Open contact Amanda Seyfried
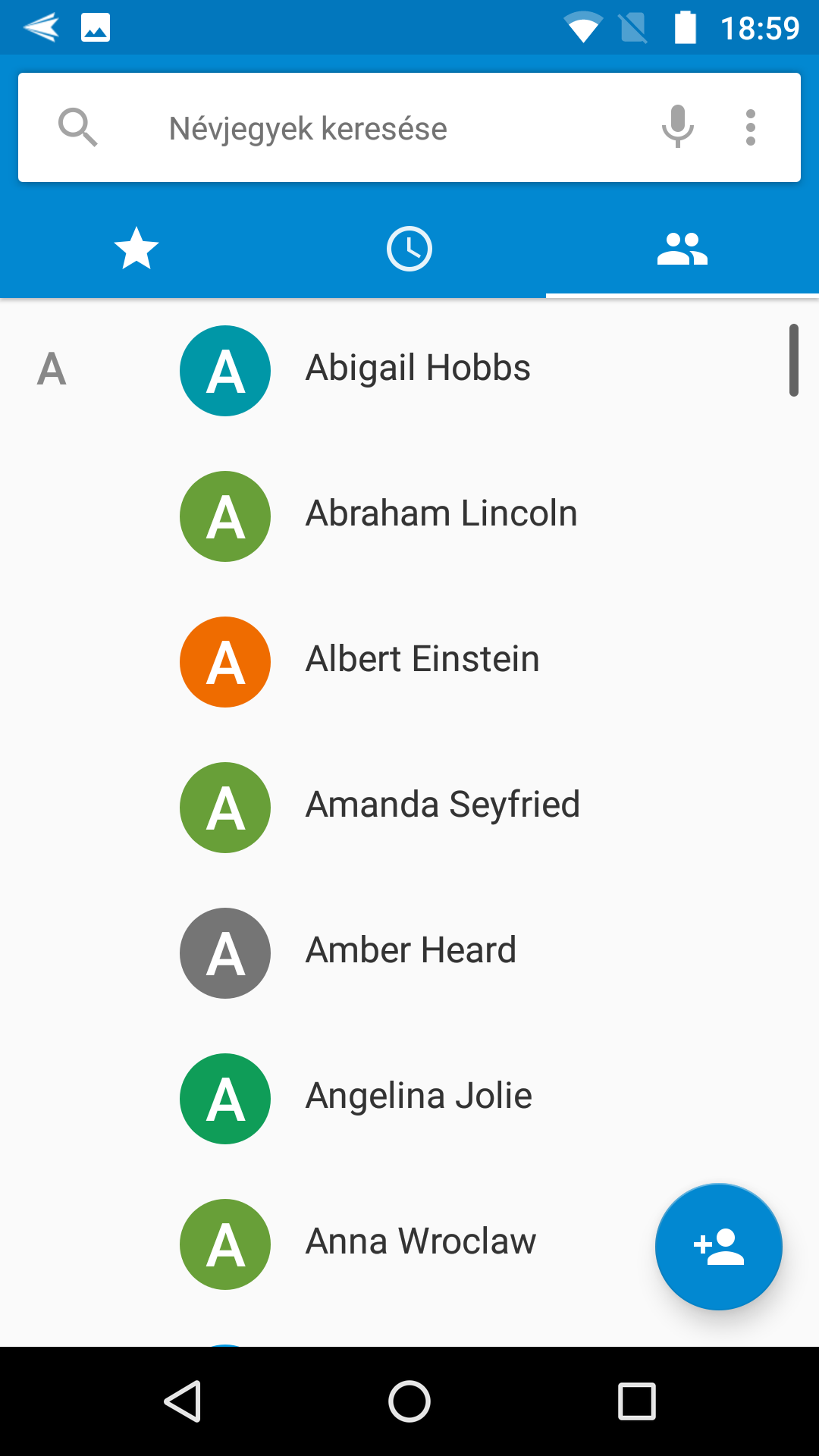The image size is (819, 1456). [409, 807]
